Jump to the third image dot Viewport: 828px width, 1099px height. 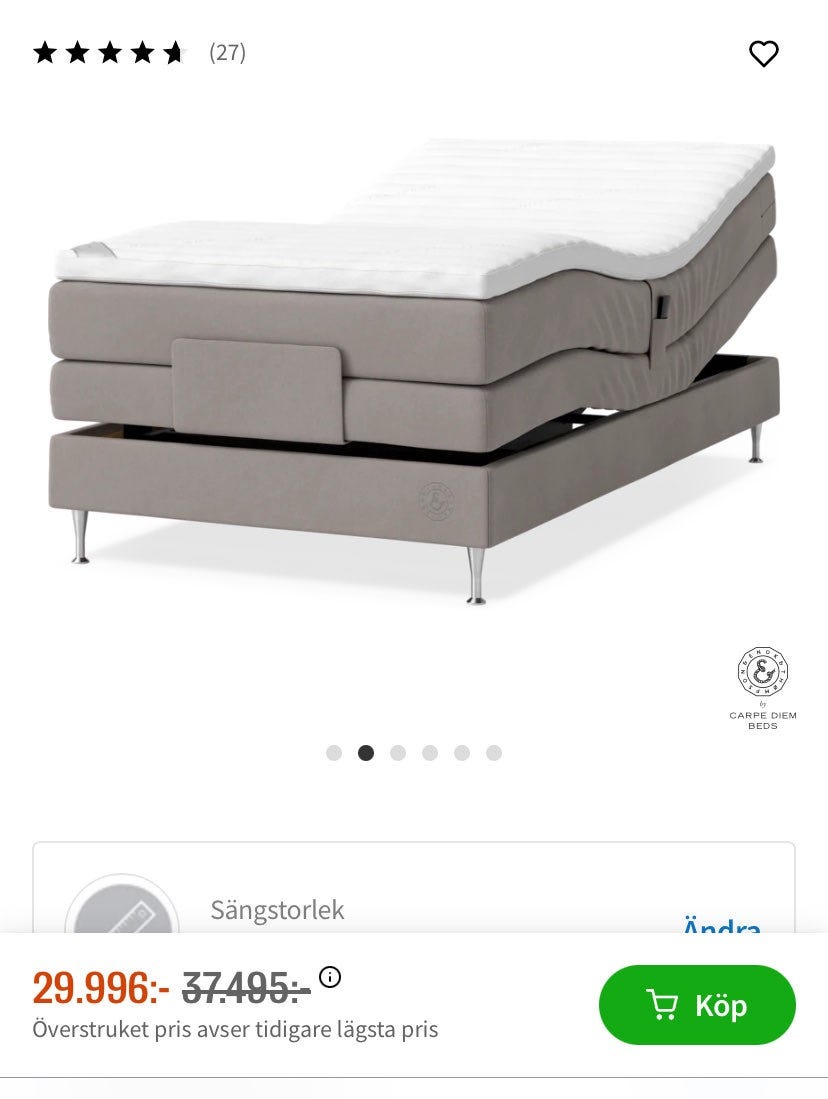398,753
